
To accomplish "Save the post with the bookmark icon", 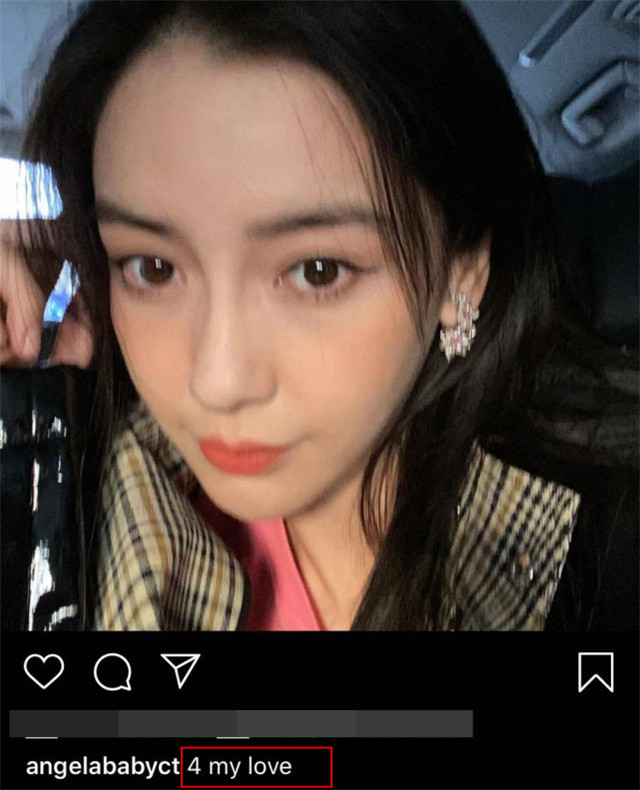I will tap(596, 672).
